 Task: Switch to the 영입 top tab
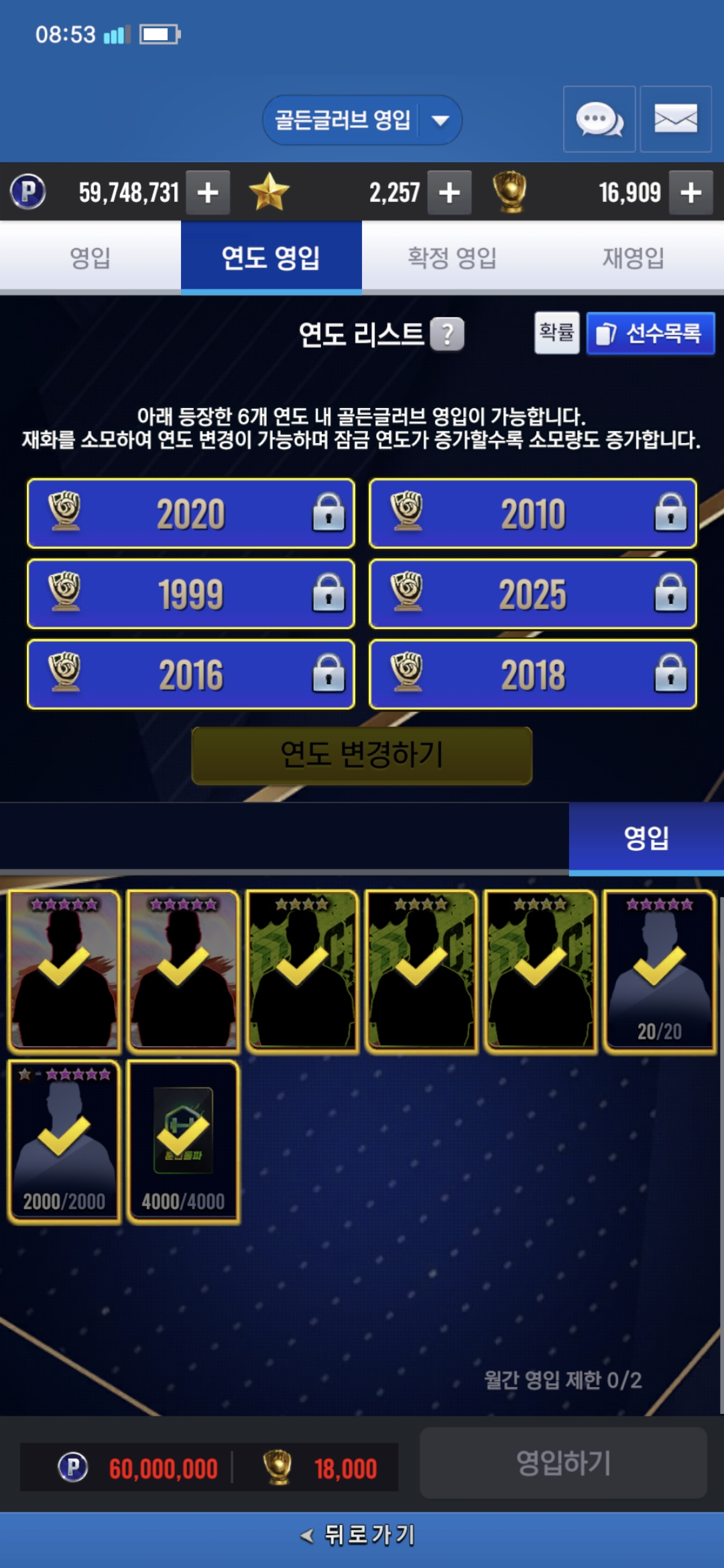pyautogui.click(x=90, y=257)
